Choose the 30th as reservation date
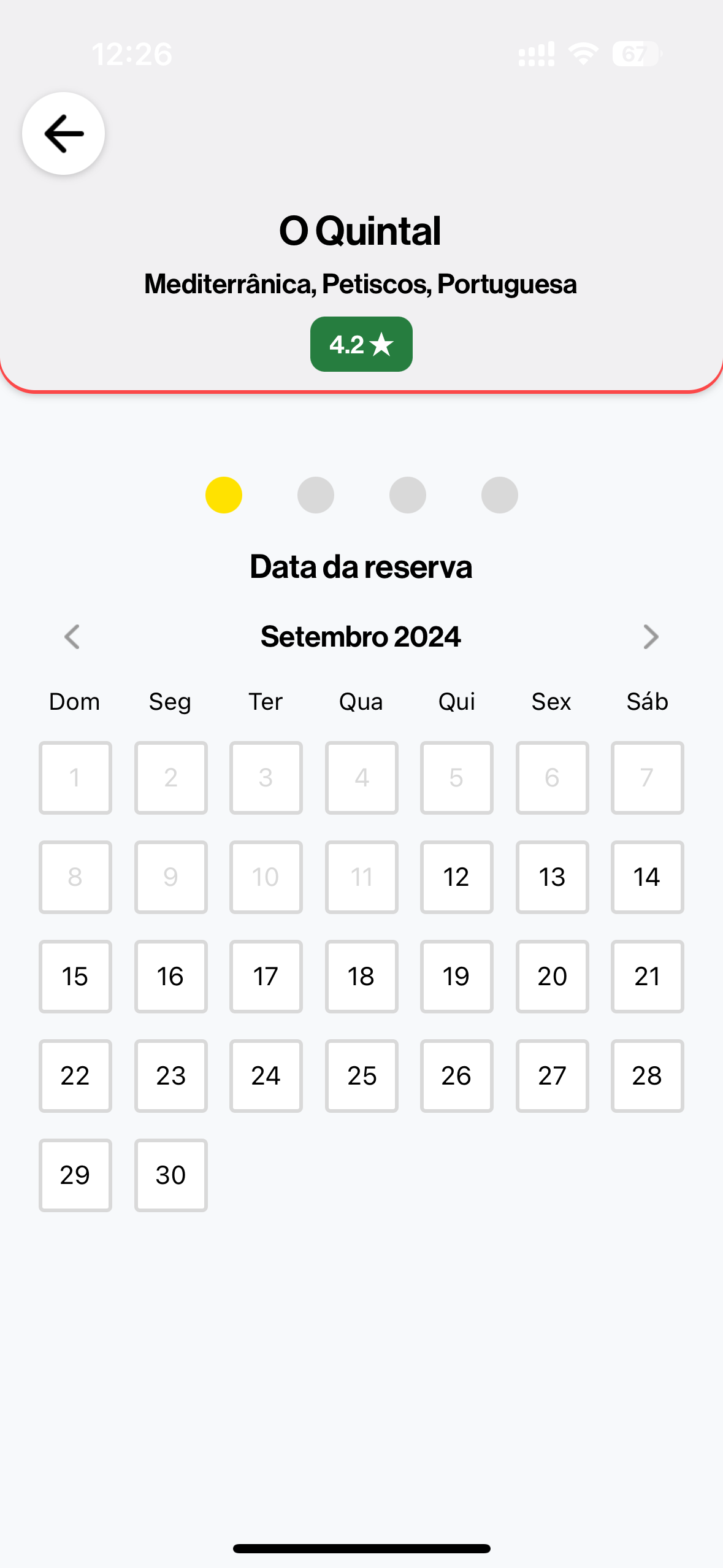Viewport: 723px width, 1568px height. coord(170,1175)
